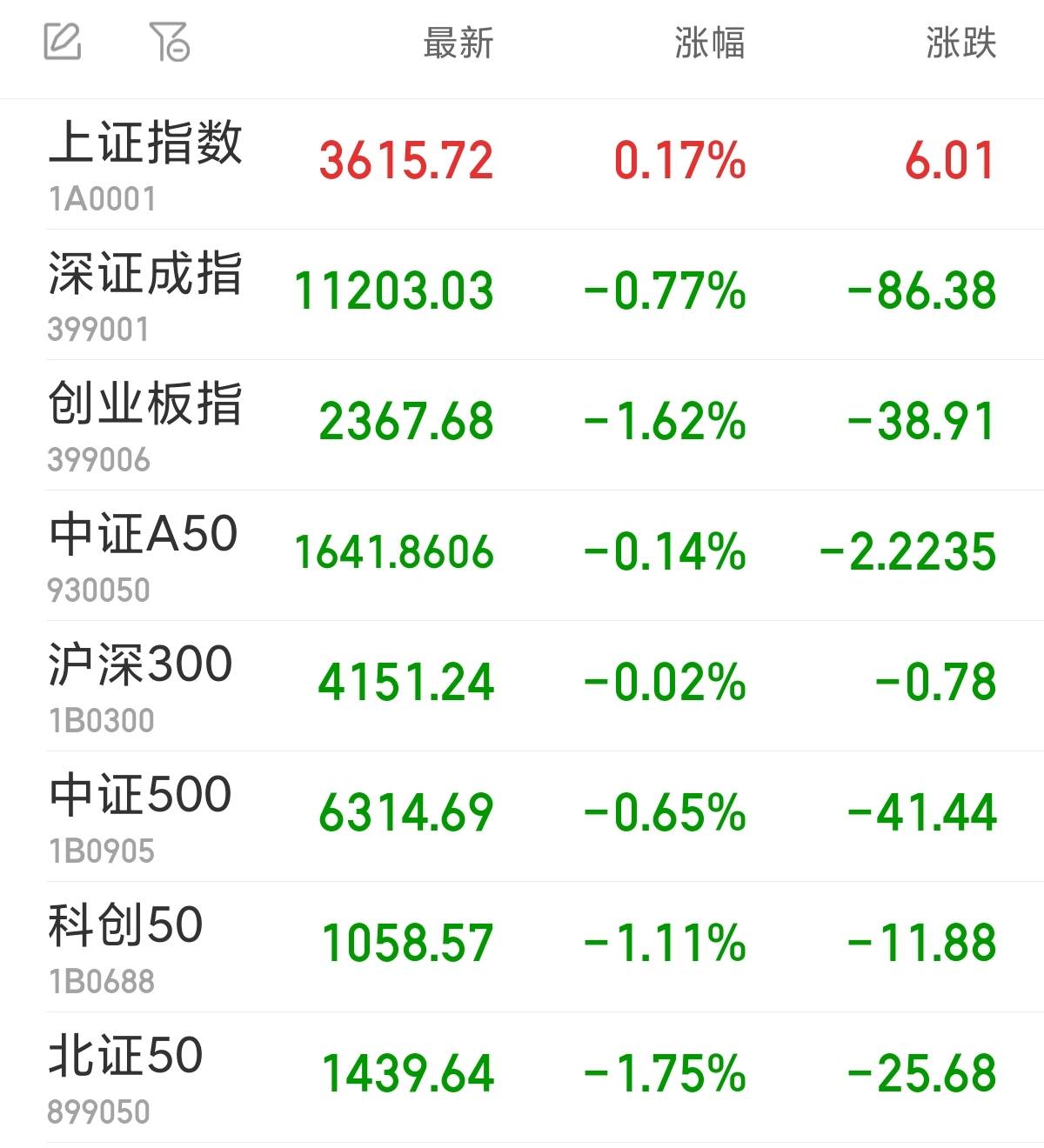Image resolution: width=1044 pixels, height=1148 pixels.
Task: Sort the list by 涨跌 column
Action: coord(960,42)
